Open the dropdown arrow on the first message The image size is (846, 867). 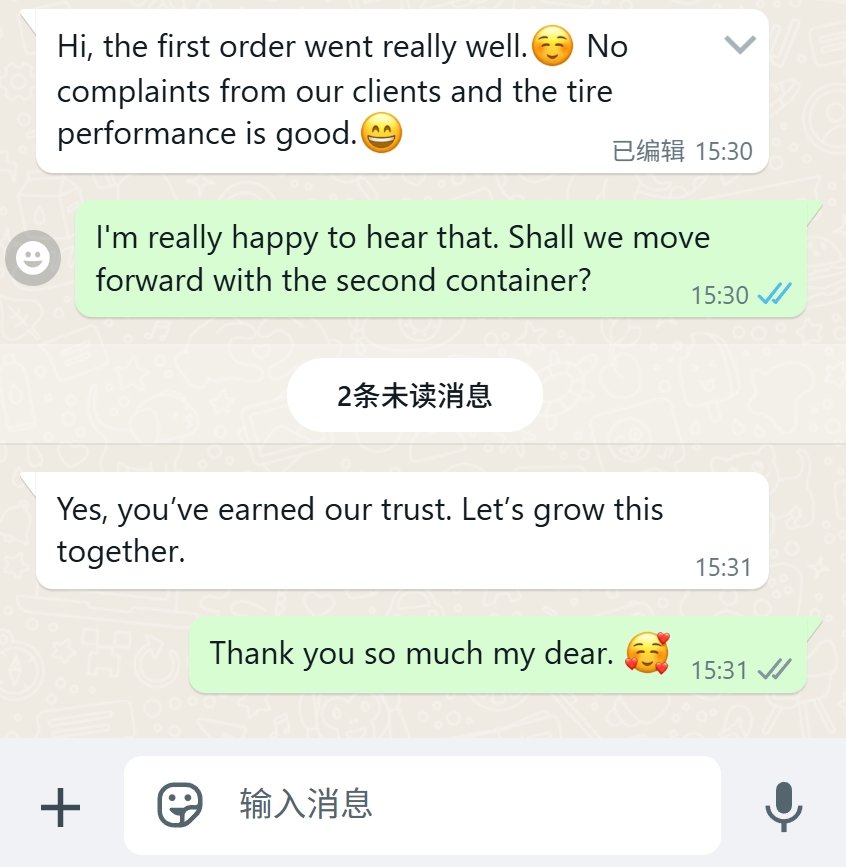click(x=739, y=44)
